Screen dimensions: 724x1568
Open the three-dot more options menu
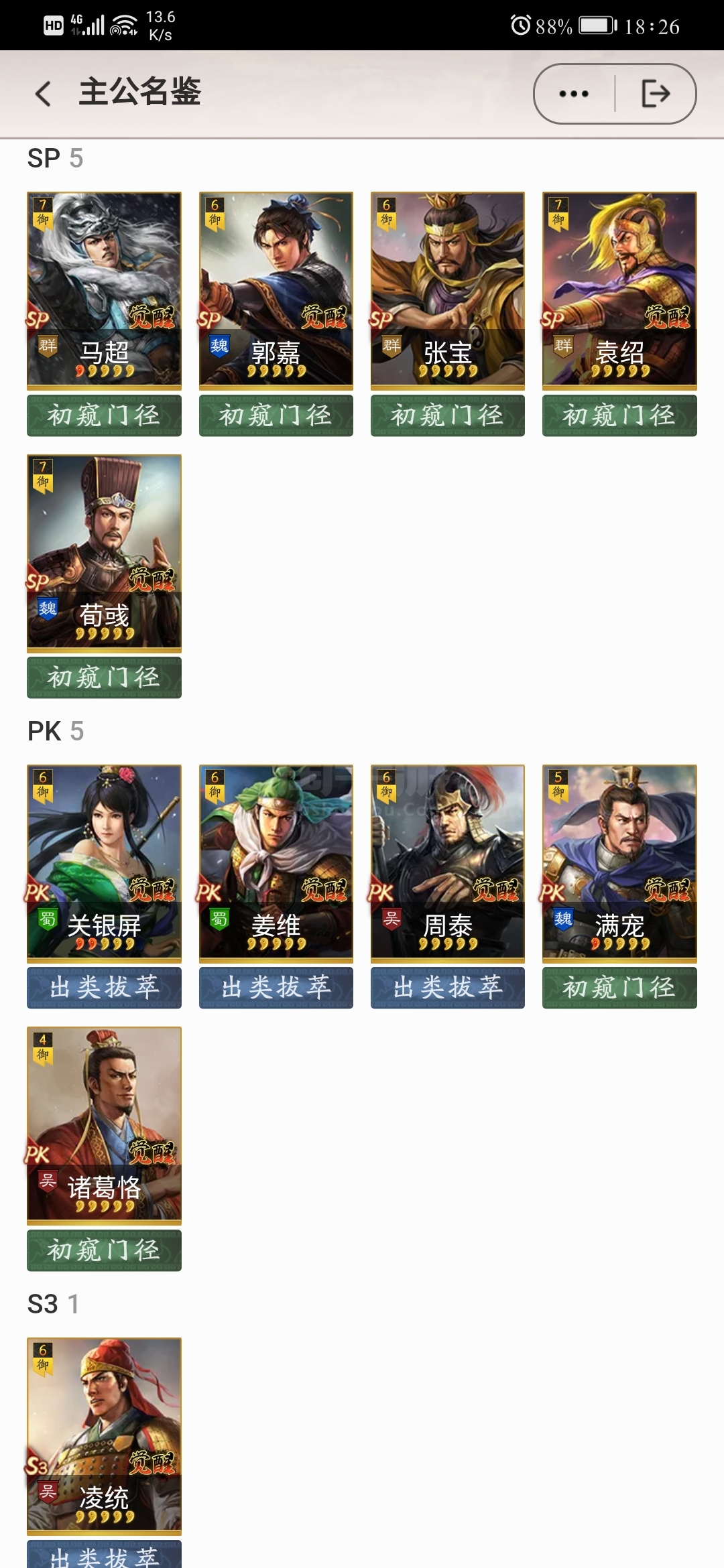pyautogui.click(x=574, y=94)
